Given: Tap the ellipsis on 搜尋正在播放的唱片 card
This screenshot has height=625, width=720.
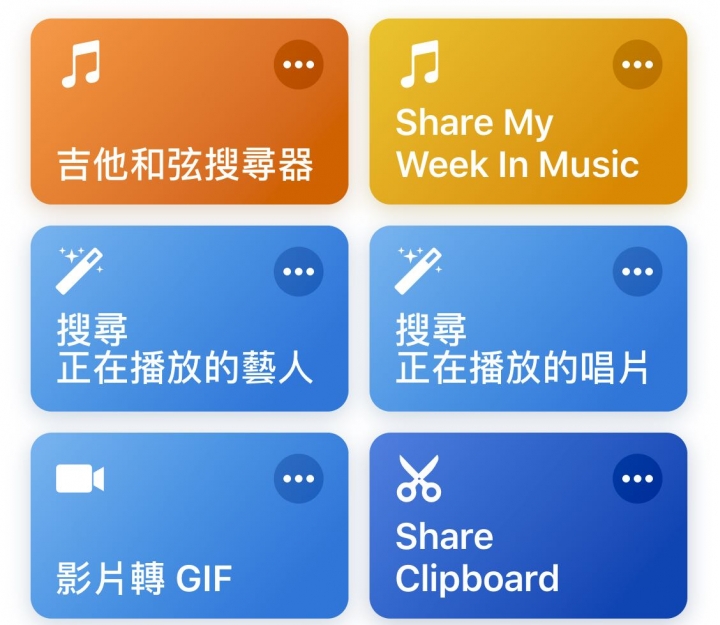Looking at the screenshot, I should (637, 272).
